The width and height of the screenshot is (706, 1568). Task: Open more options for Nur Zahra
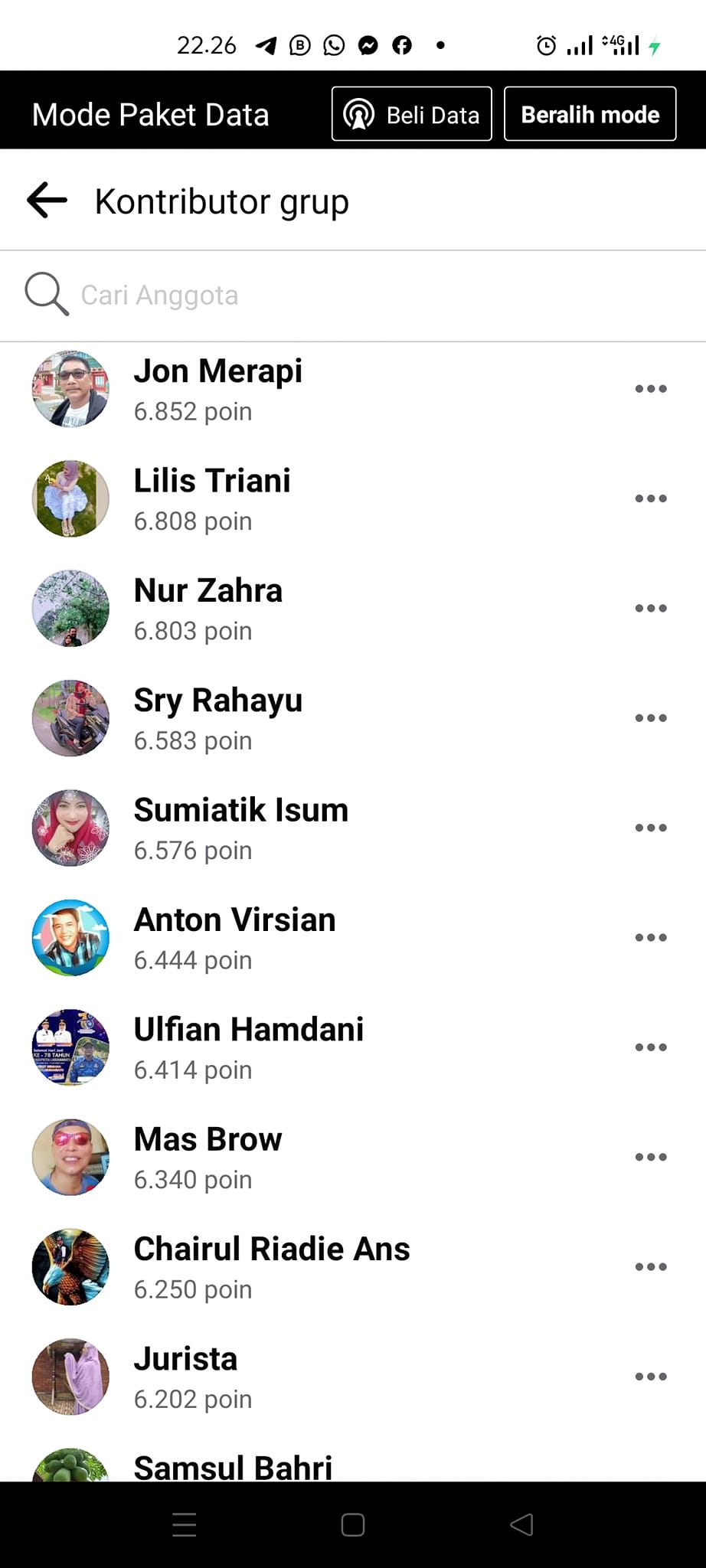tap(650, 609)
